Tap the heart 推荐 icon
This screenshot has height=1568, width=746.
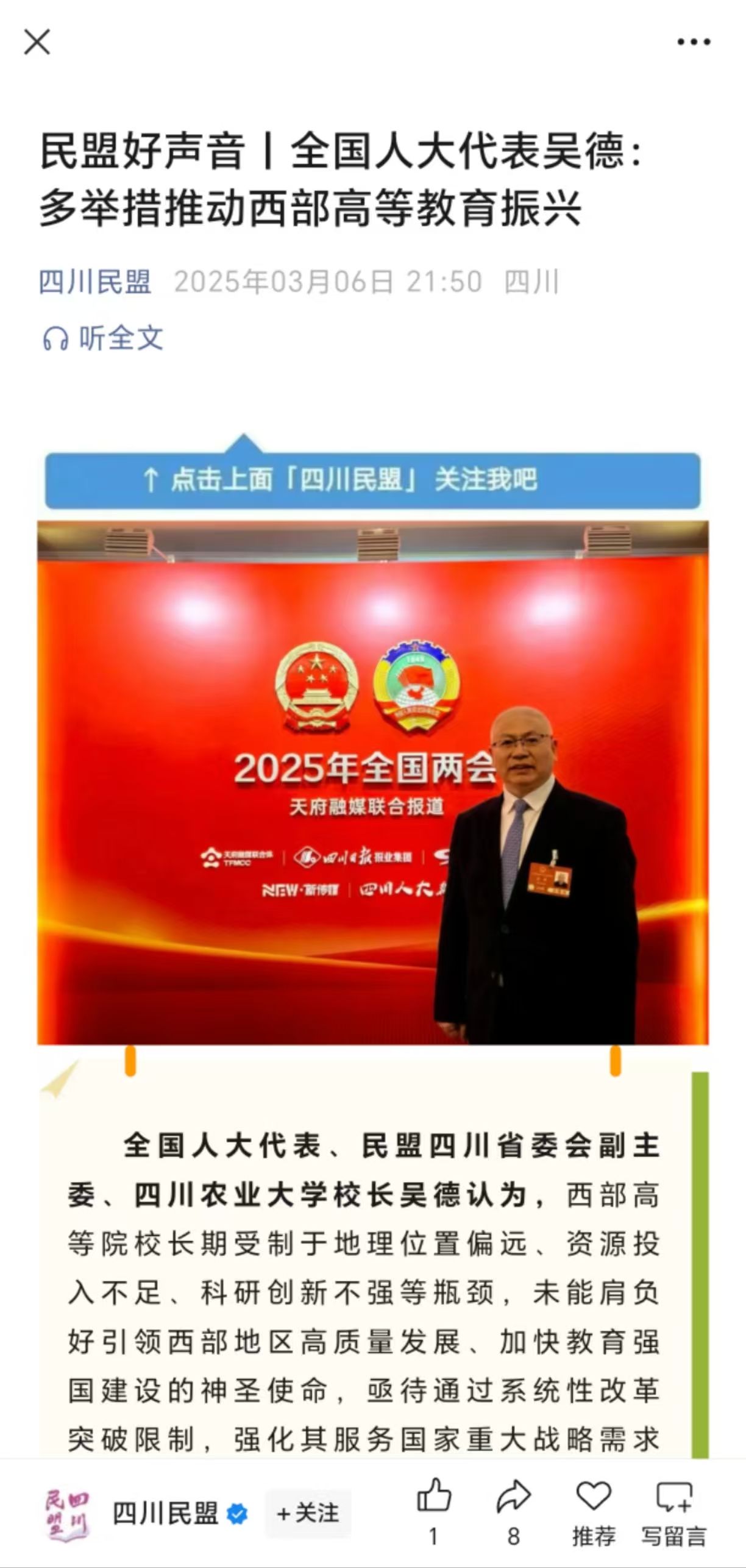(593, 1497)
